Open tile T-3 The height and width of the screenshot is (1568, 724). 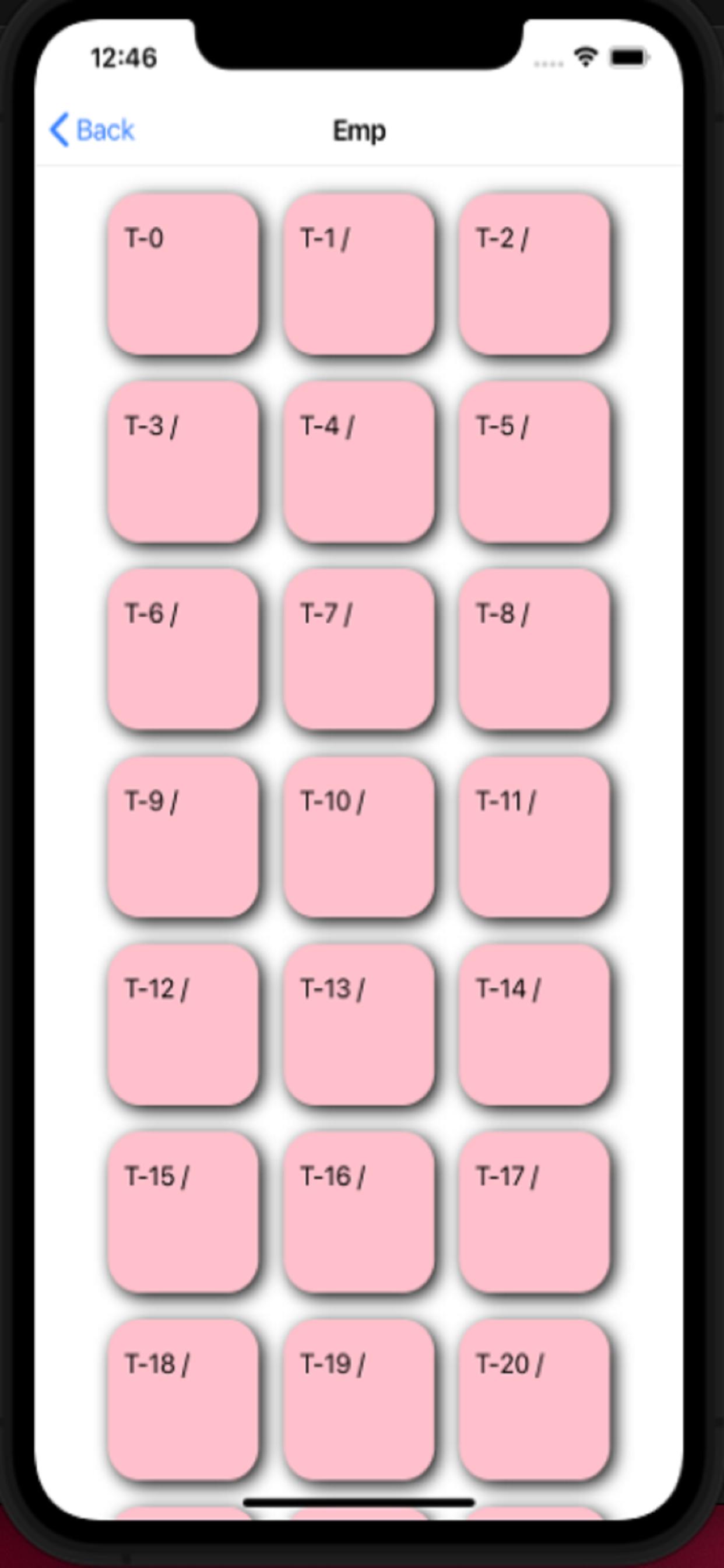tap(183, 461)
